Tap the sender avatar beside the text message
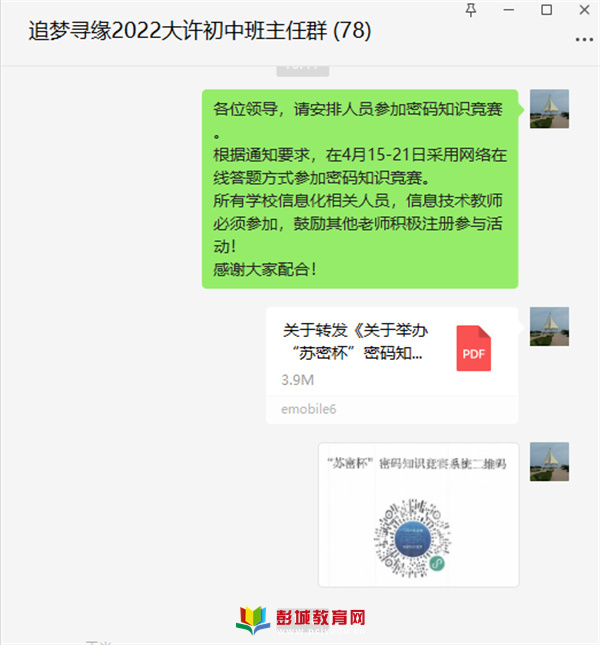Screen dimensions: 600x645 tap(549, 109)
